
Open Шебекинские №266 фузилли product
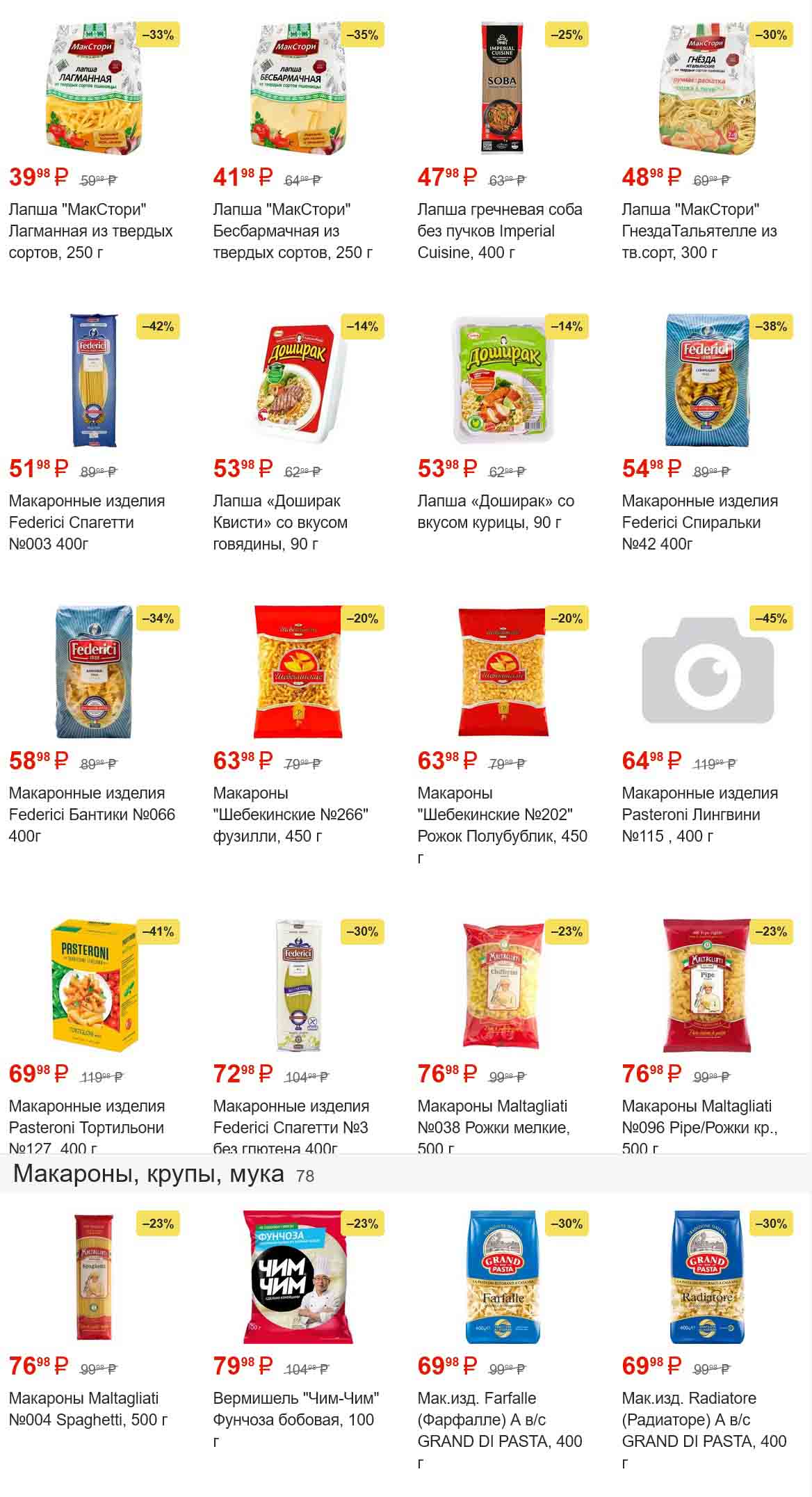pos(299,672)
